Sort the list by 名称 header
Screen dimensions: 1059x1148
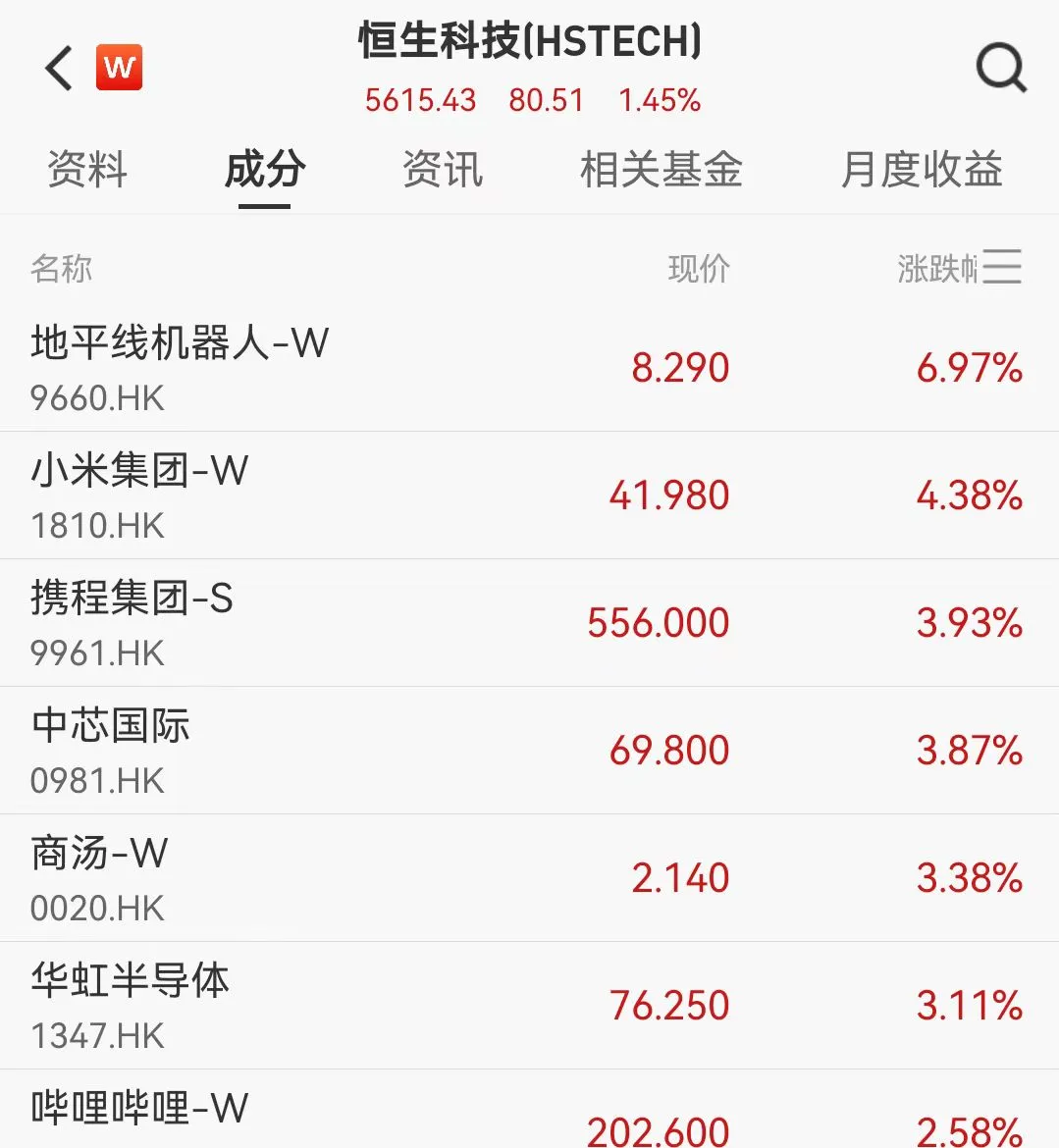(62, 267)
